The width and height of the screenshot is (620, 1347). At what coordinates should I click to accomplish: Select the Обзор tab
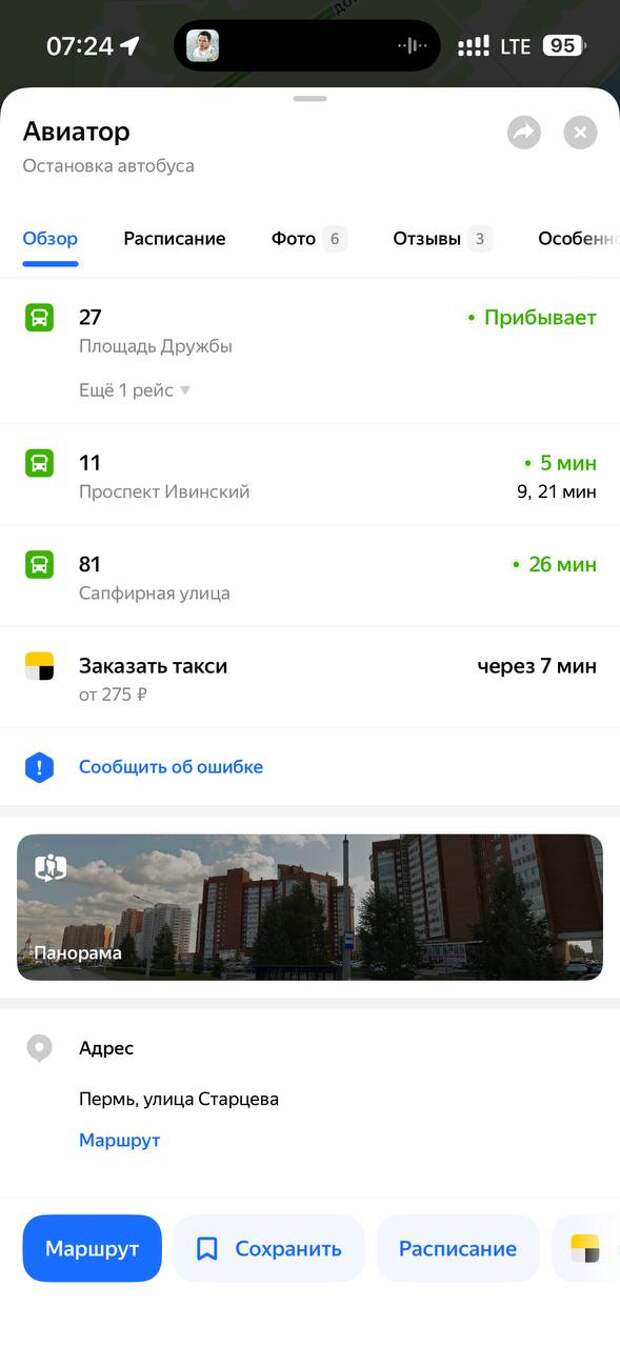point(50,239)
